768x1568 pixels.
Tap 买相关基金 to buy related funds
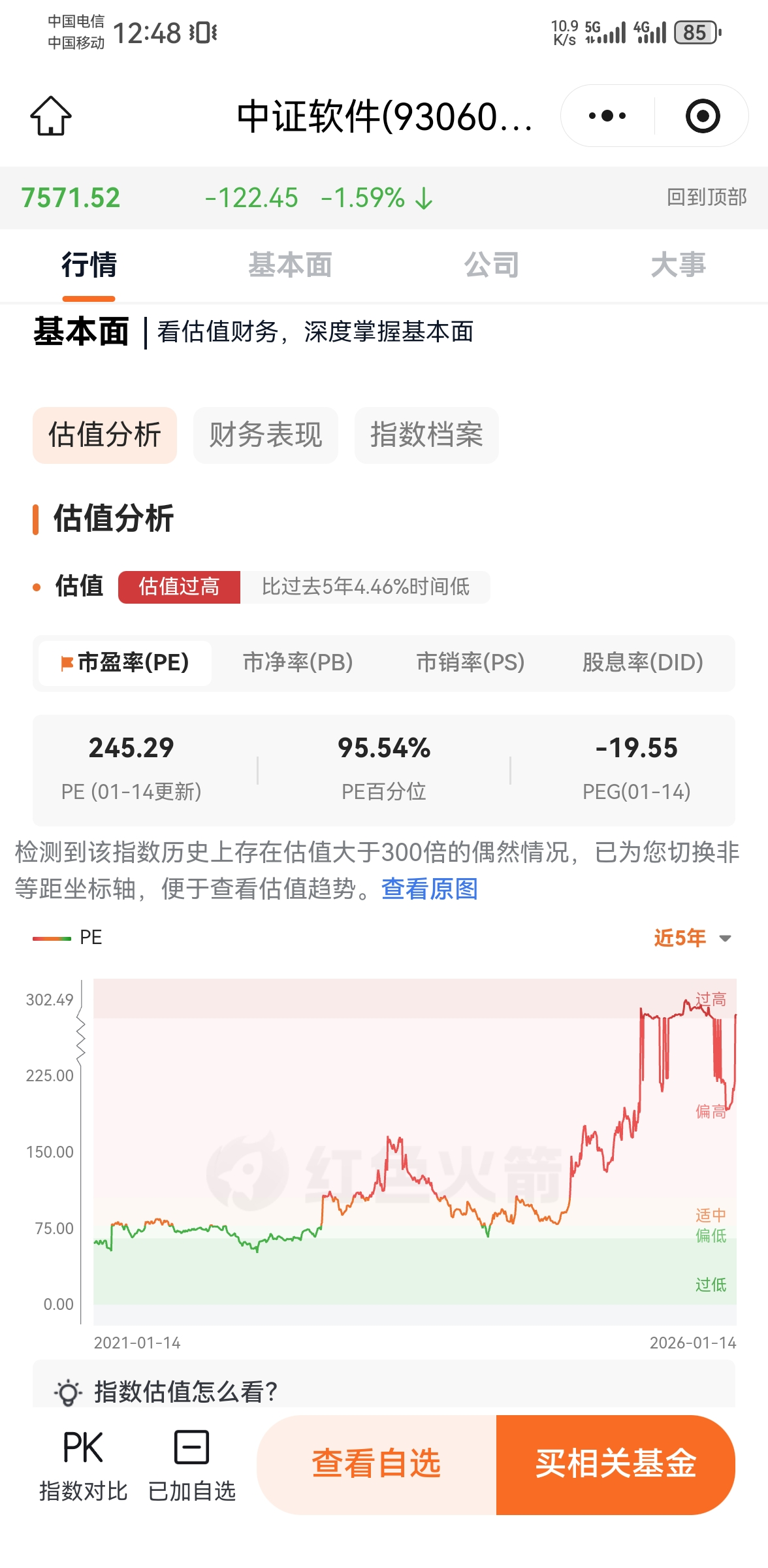pos(616,1464)
